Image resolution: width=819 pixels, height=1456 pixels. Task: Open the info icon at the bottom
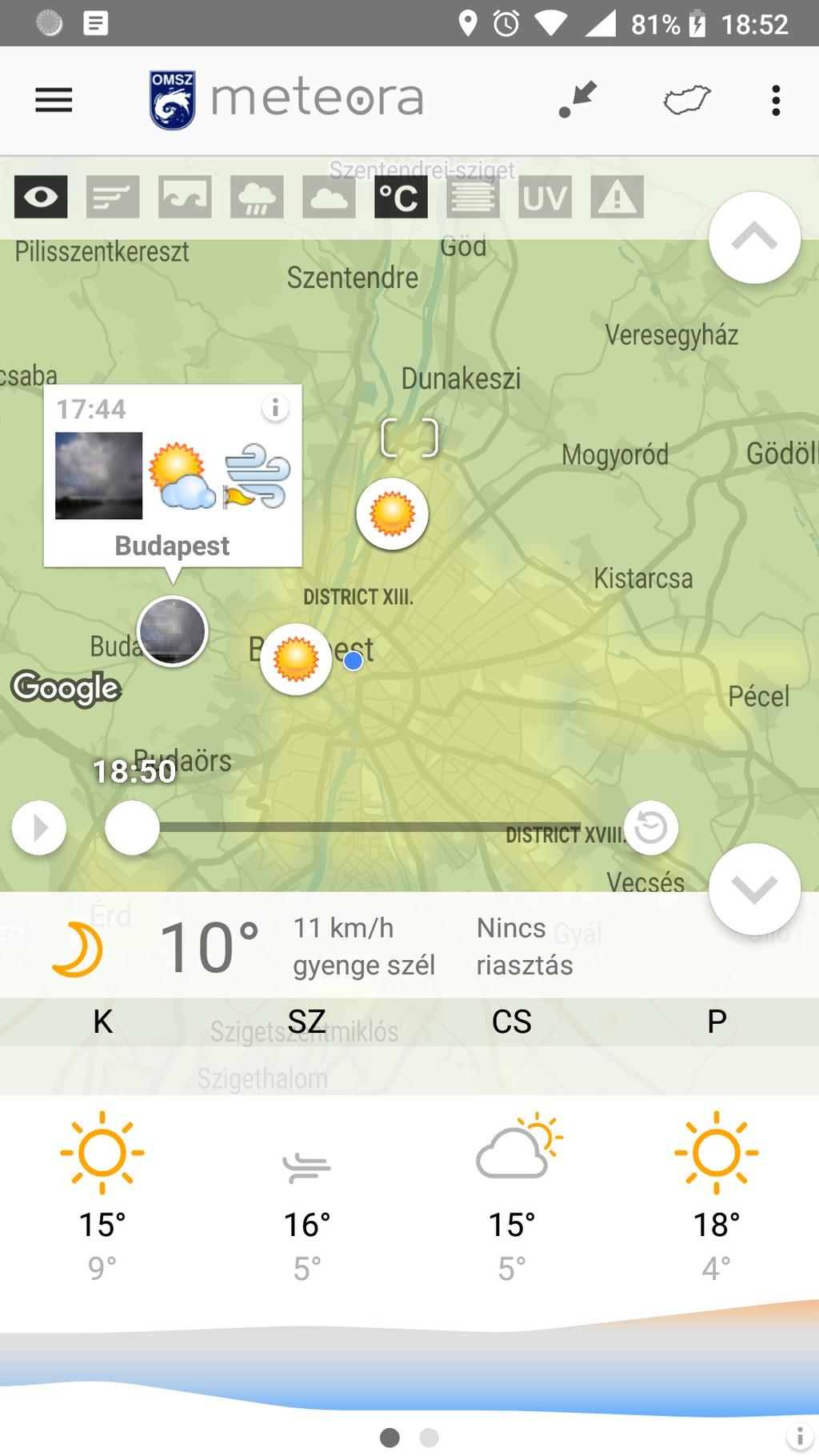tap(799, 1436)
